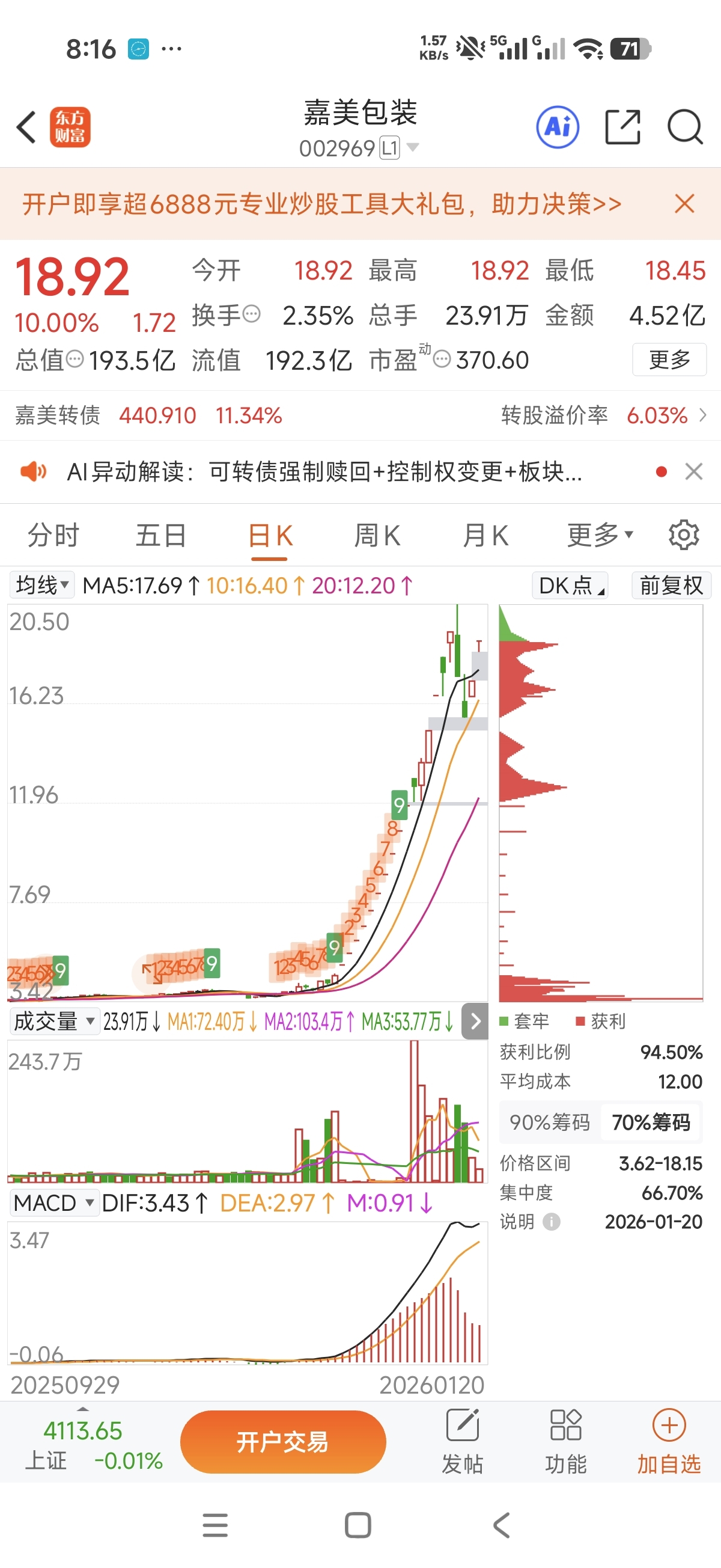Select the 月K chart tab

click(485, 536)
